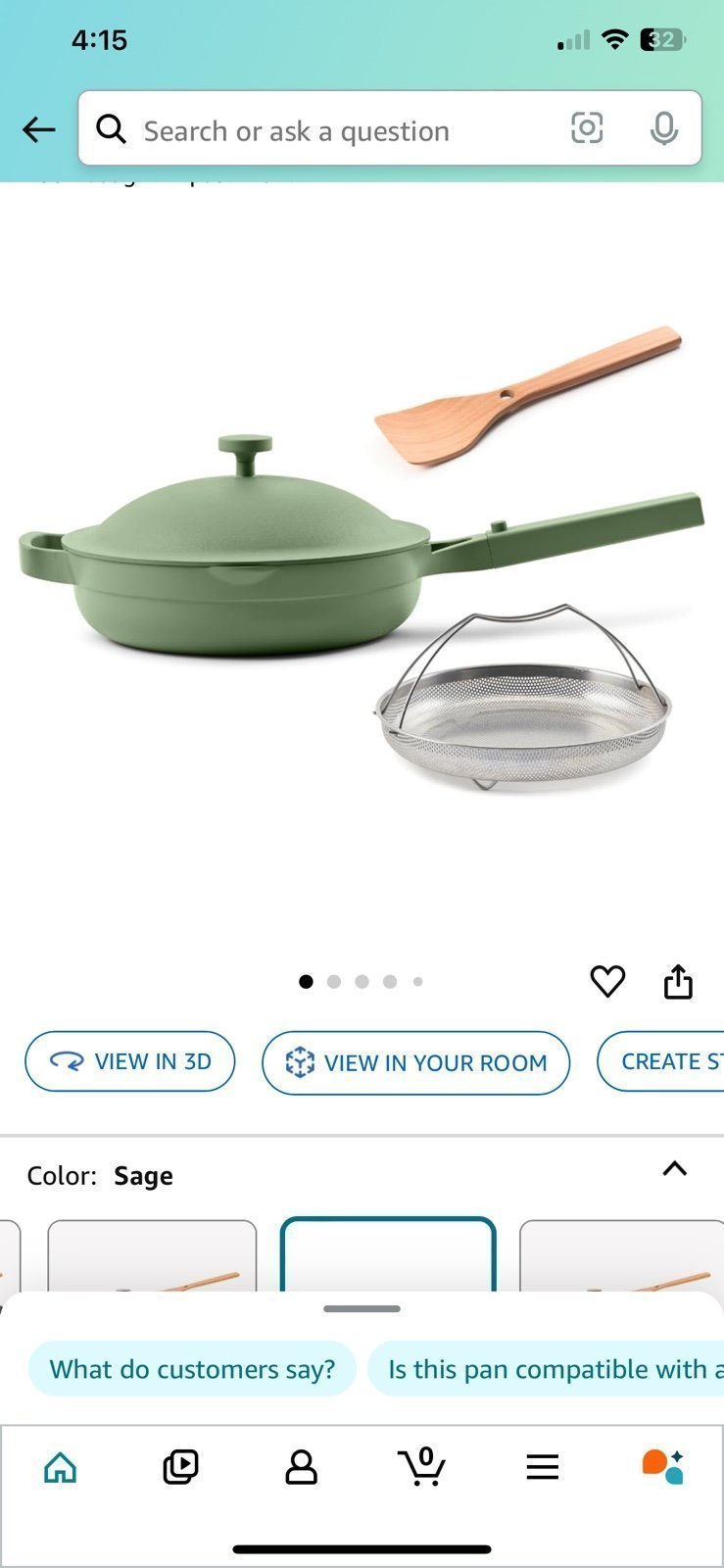
Task: Go back using the arrow
Action: (x=39, y=129)
